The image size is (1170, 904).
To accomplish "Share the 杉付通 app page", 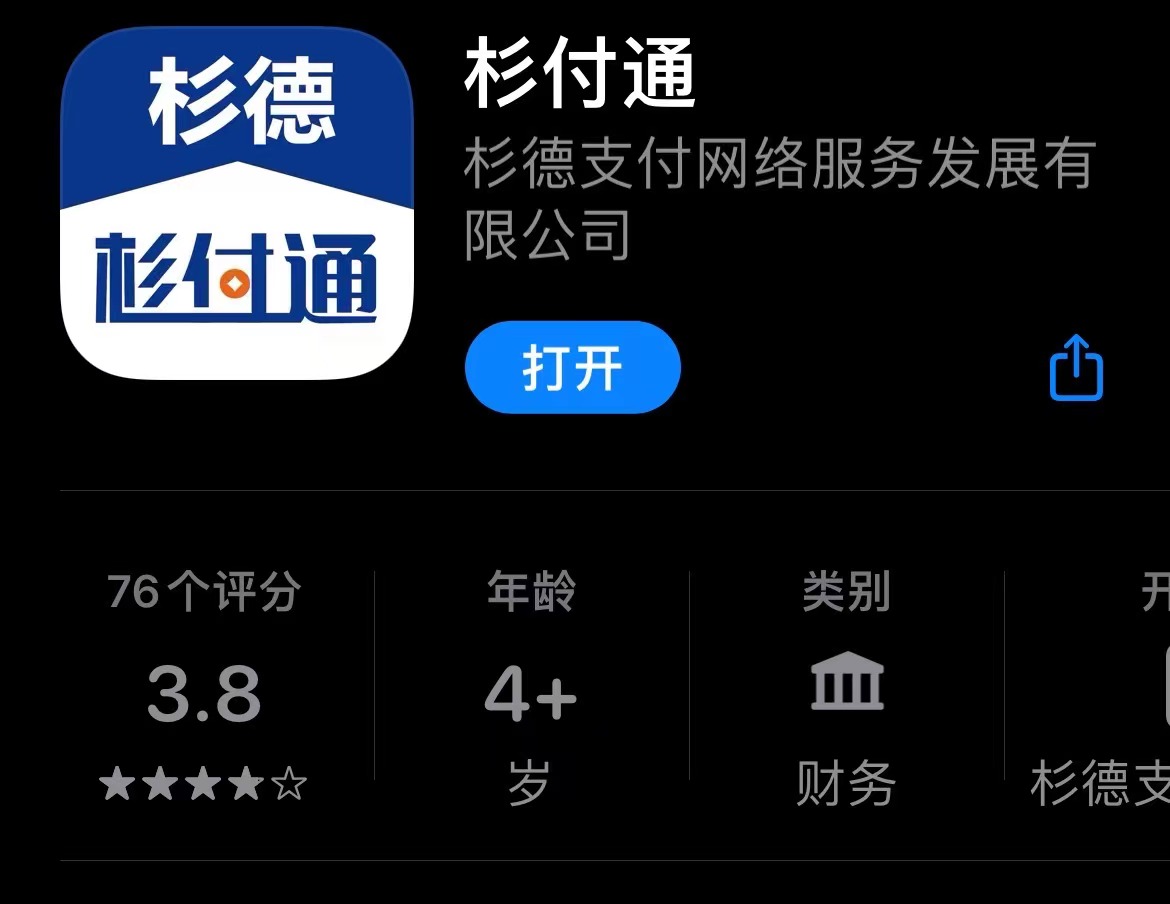I will [1076, 368].
